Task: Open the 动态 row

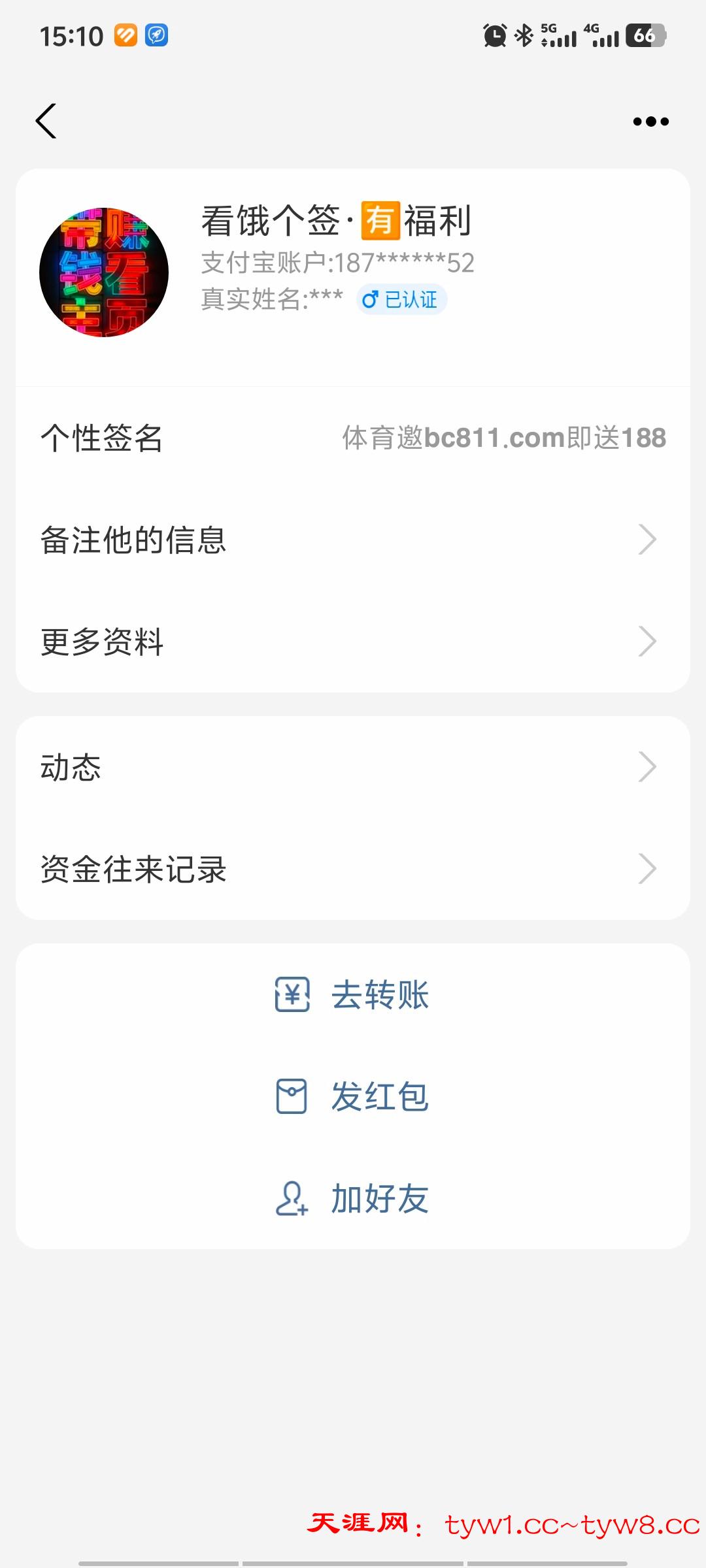Action: (353, 767)
